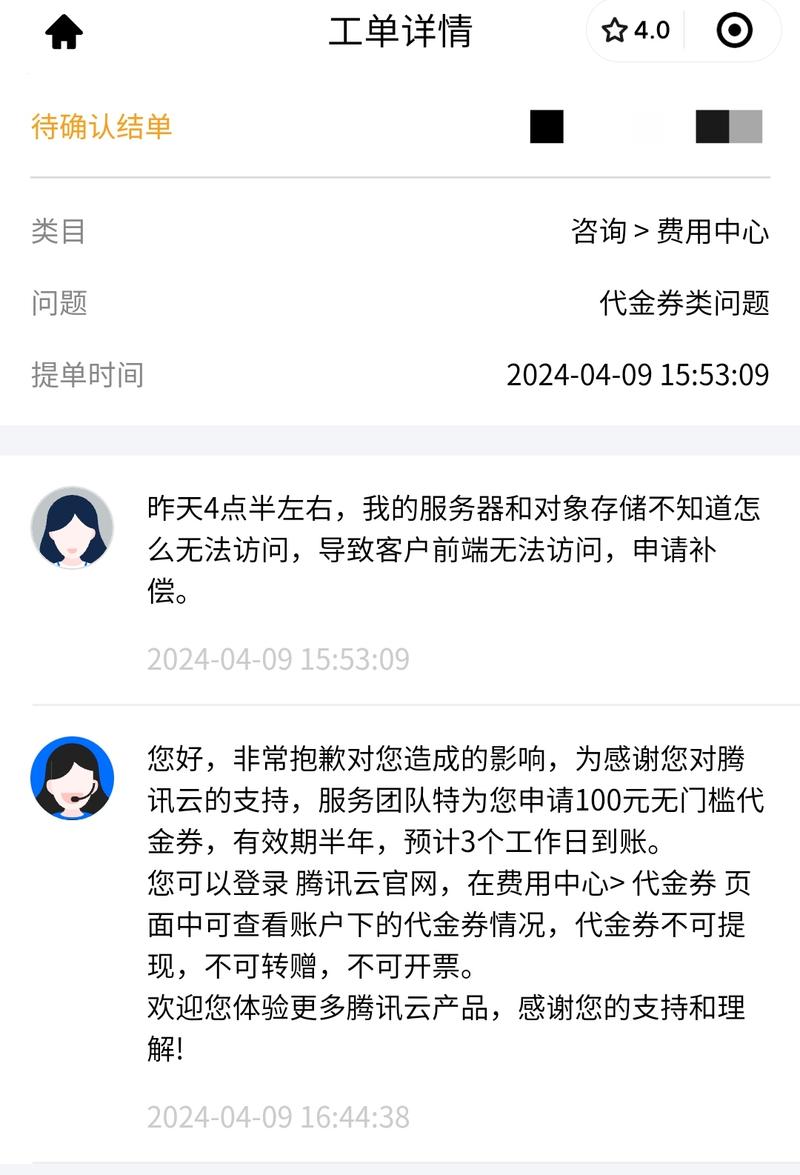
Task: Tap the 咨询 > 费用中心 category value
Action: (x=671, y=232)
